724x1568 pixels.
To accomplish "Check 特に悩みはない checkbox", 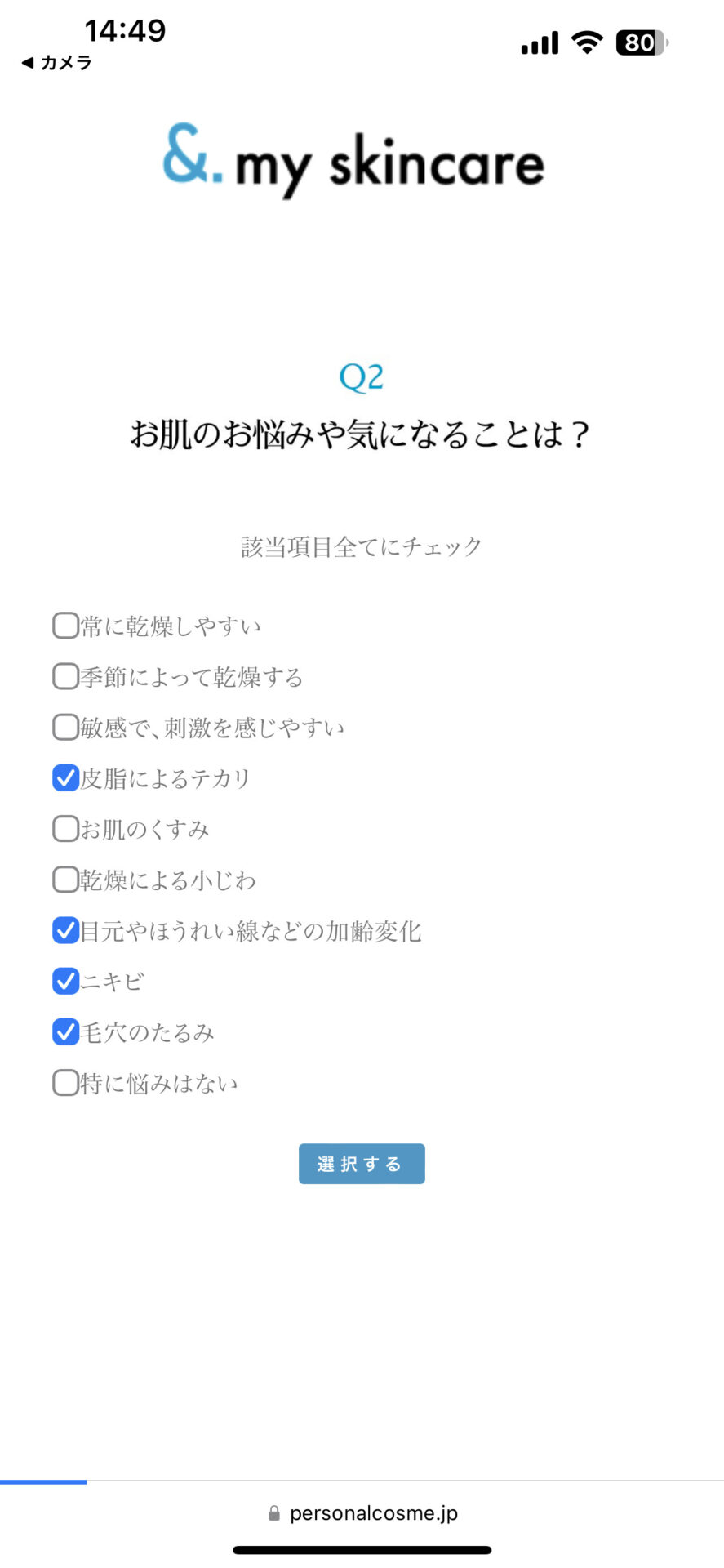I will point(66,1083).
